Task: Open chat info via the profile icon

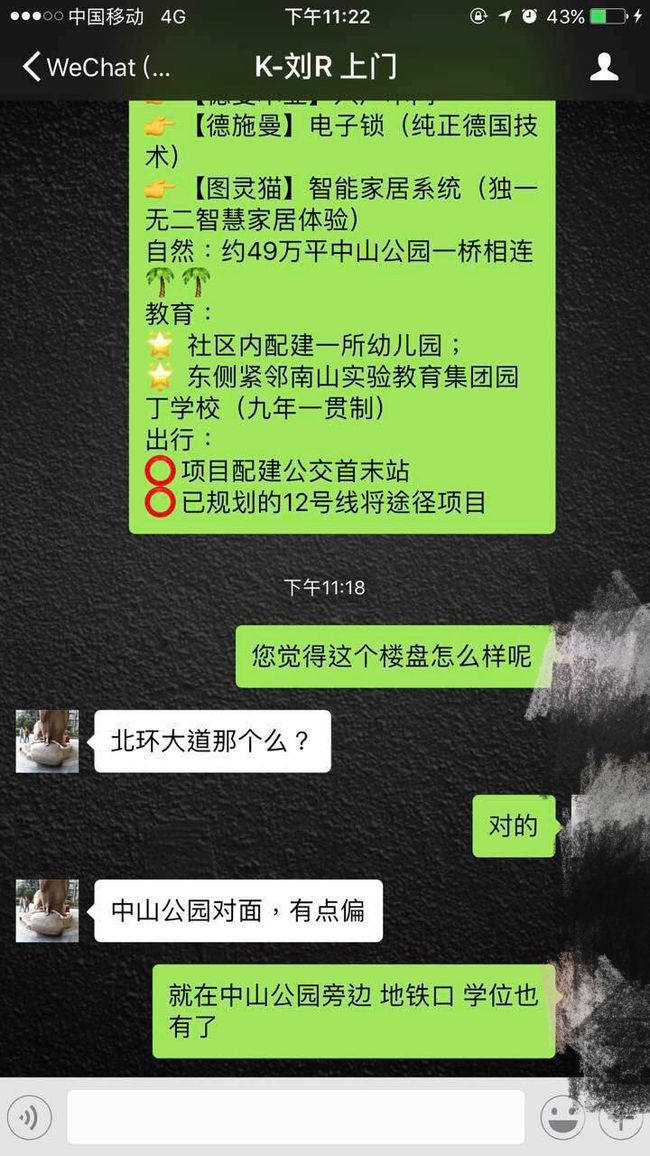Action: click(604, 67)
